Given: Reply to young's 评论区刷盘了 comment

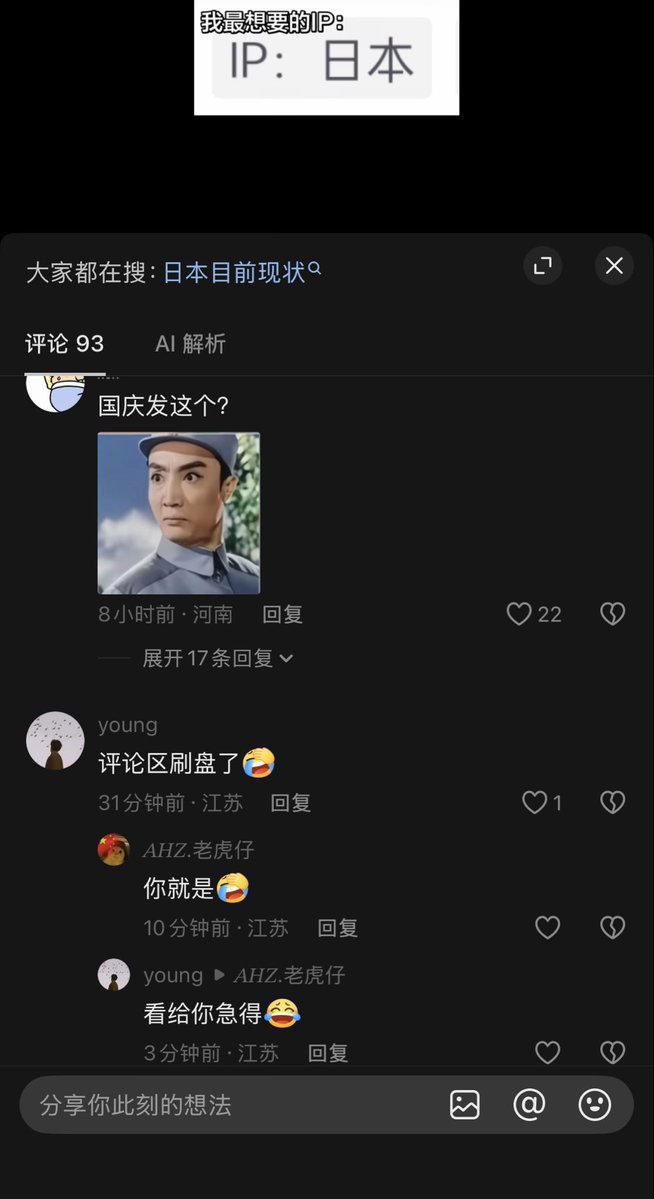Looking at the screenshot, I should click(291, 802).
